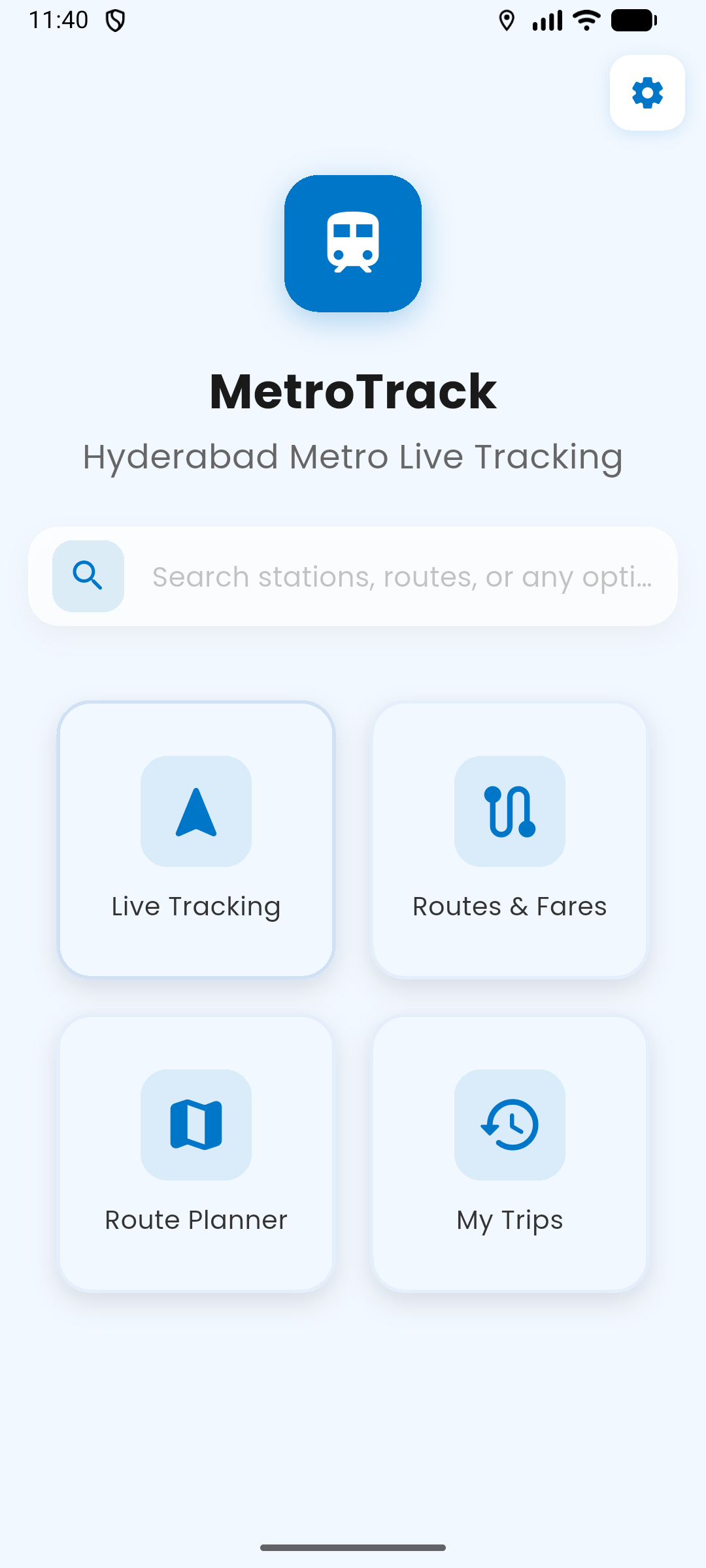
Task: Open the Routes & Fares card
Action: click(510, 838)
